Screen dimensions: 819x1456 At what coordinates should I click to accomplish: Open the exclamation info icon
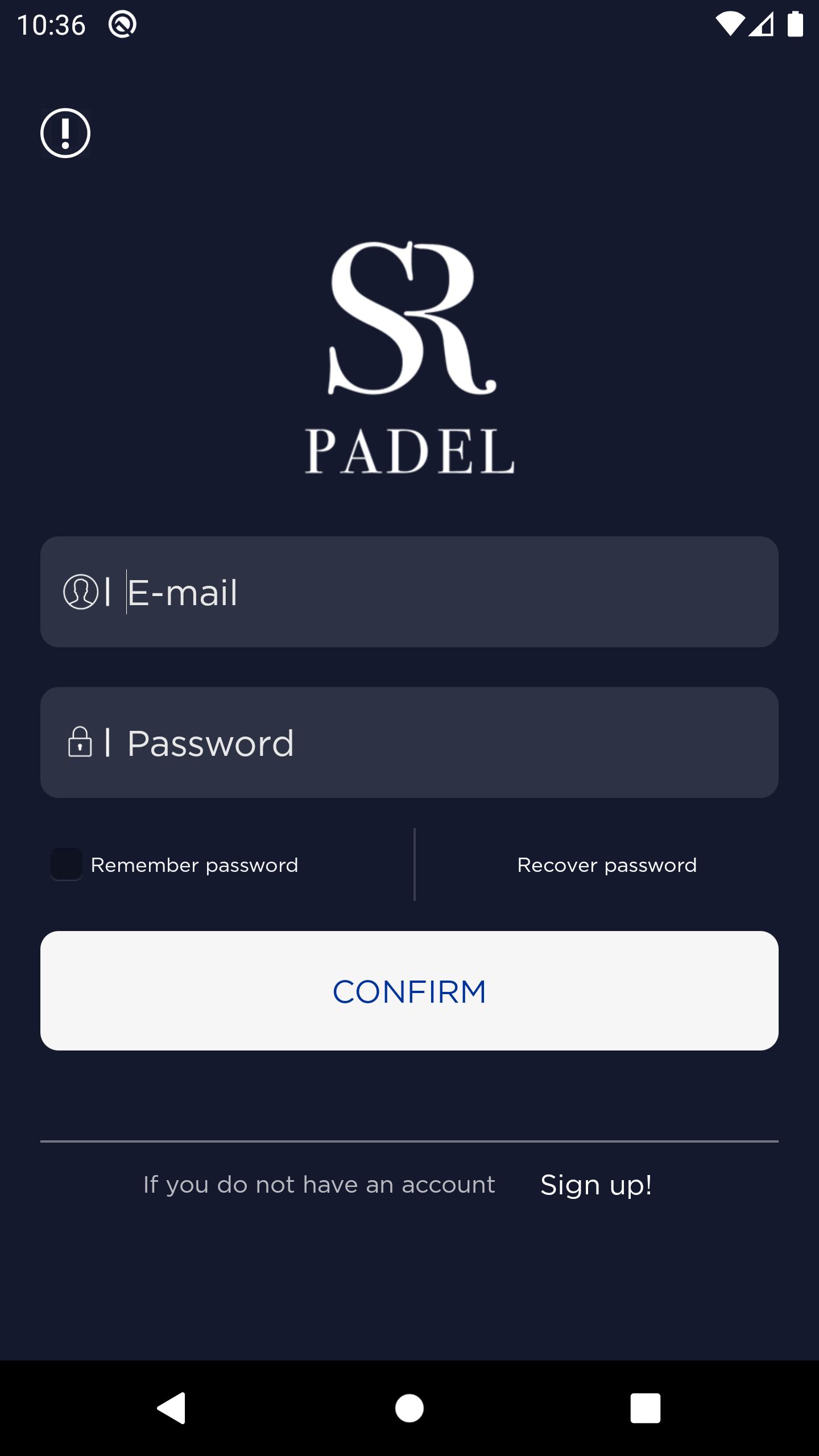pyautogui.click(x=65, y=133)
